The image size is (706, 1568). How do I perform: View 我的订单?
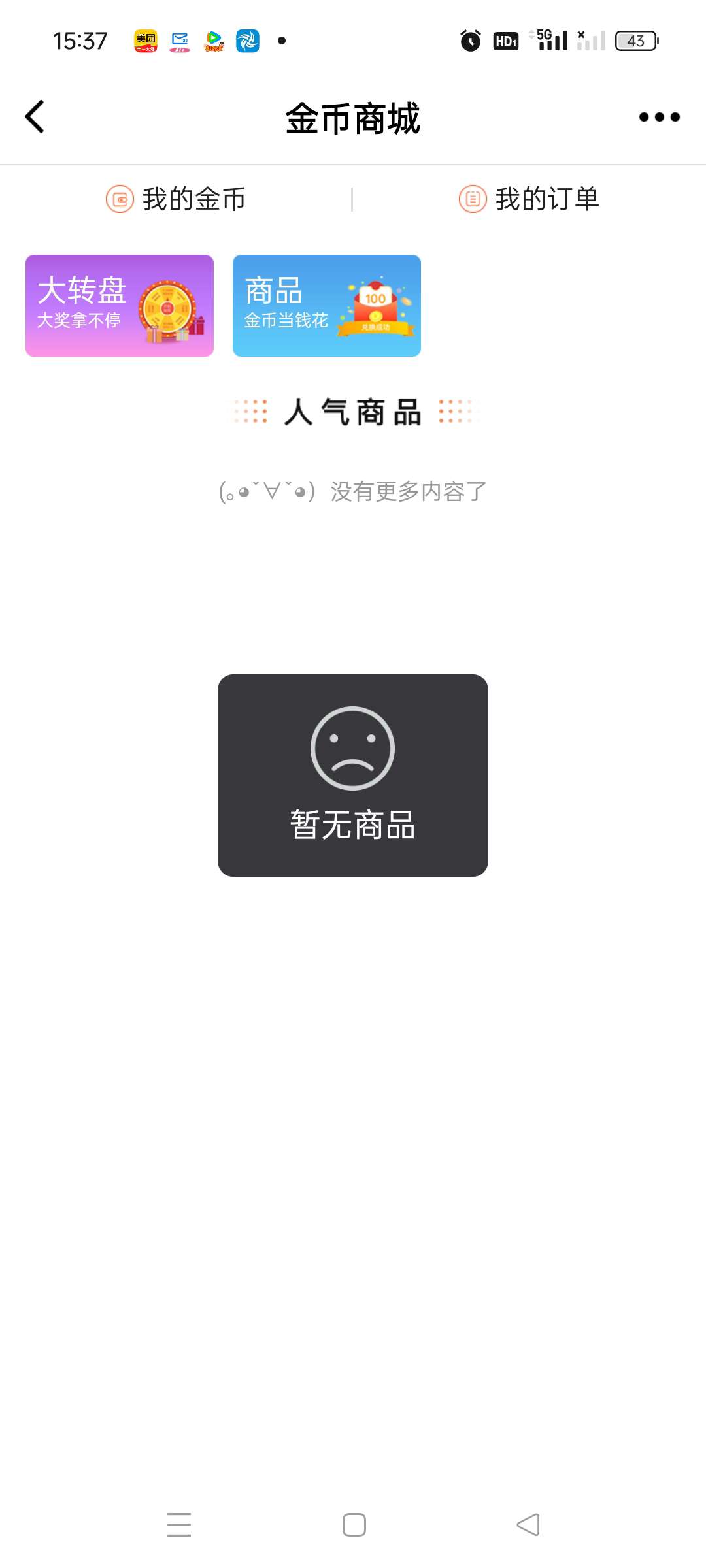[529, 199]
